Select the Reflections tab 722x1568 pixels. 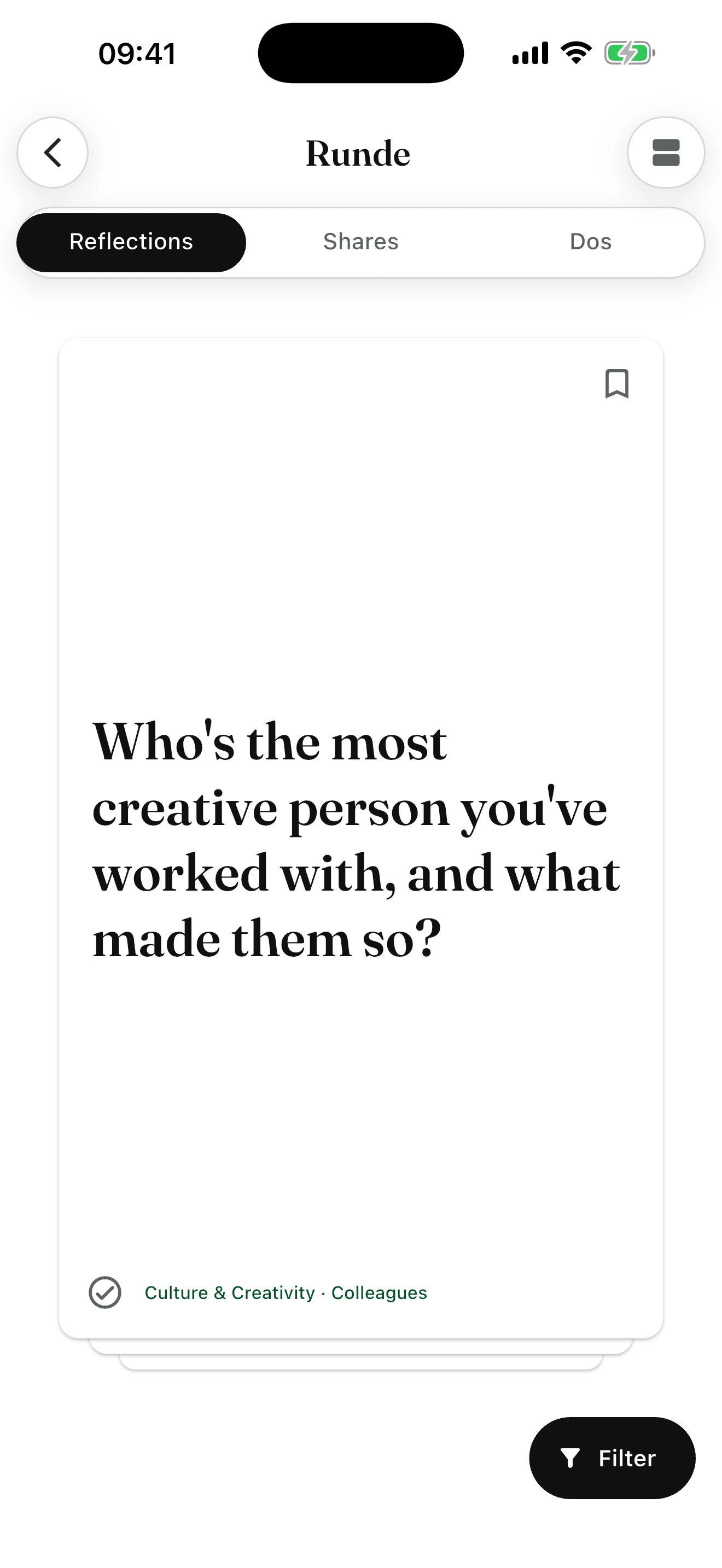(131, 242)
